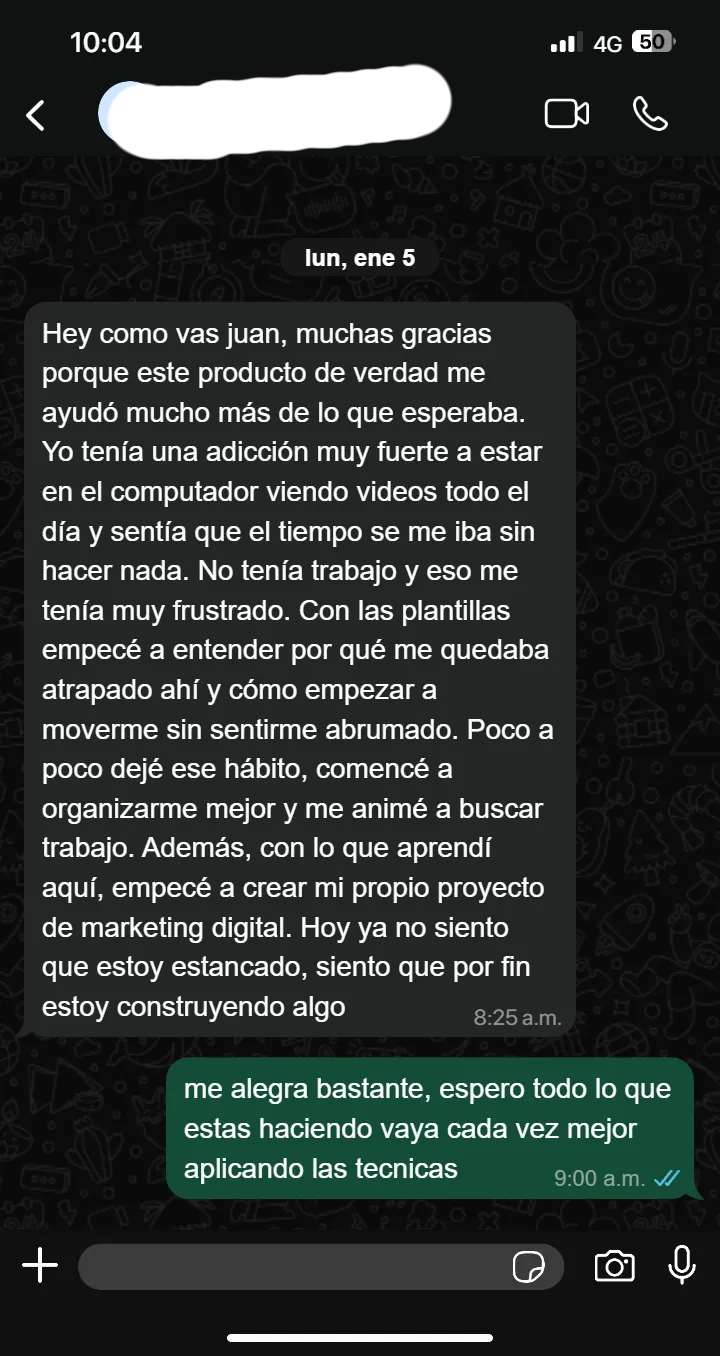Open the sticker picker
Viewport: 720px width, 1356px height.
tap(528, 1268)
